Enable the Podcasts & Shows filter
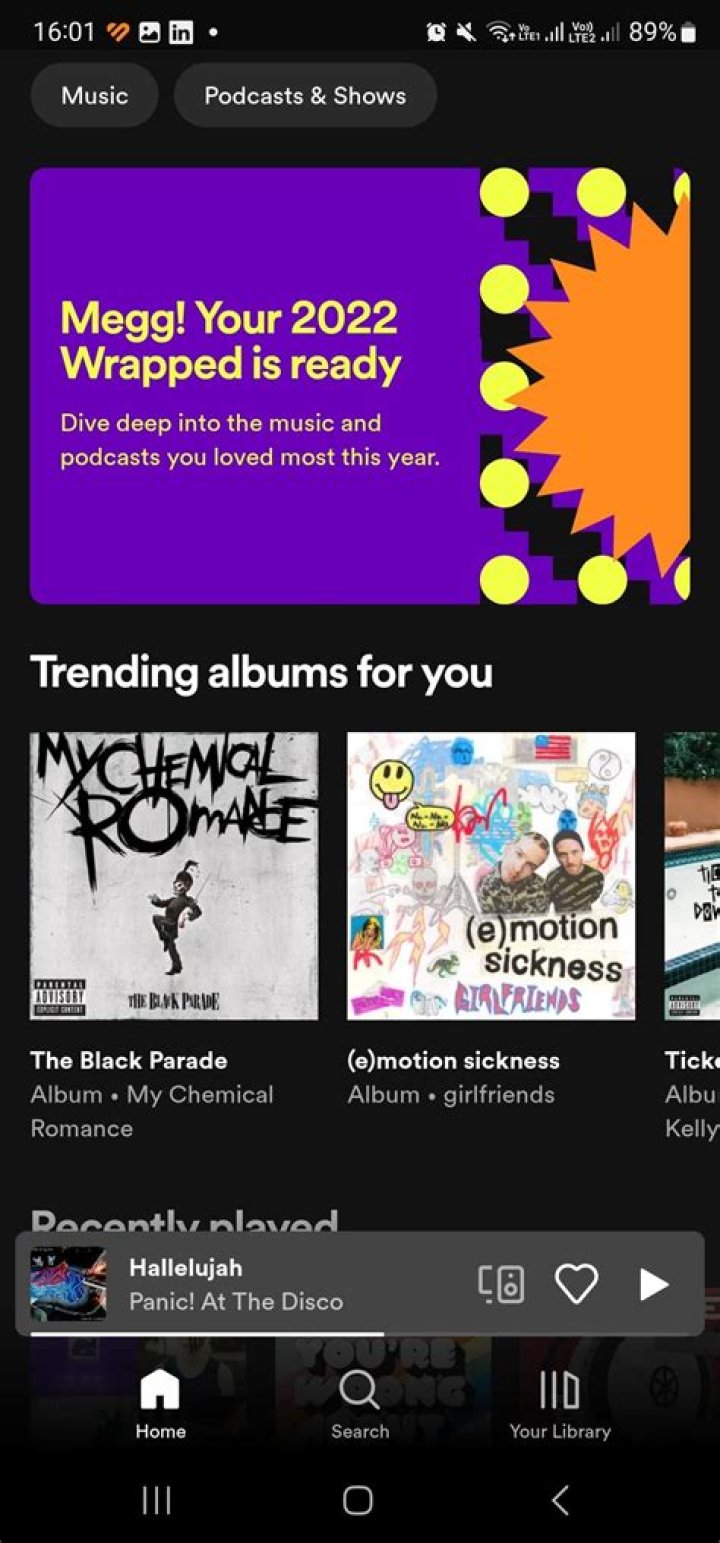 click(305, 95)
